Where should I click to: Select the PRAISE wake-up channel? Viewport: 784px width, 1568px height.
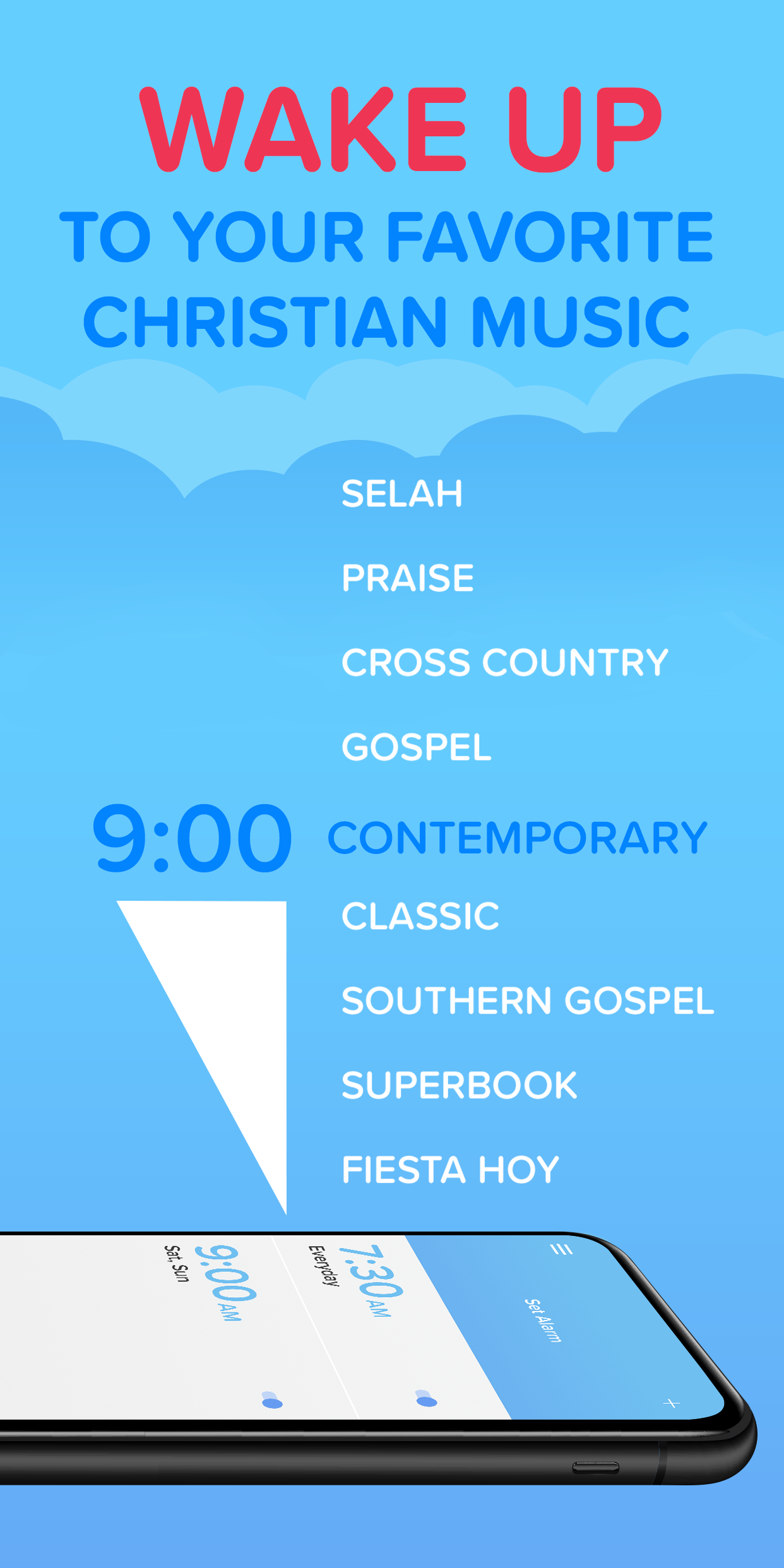pos(407,578)
